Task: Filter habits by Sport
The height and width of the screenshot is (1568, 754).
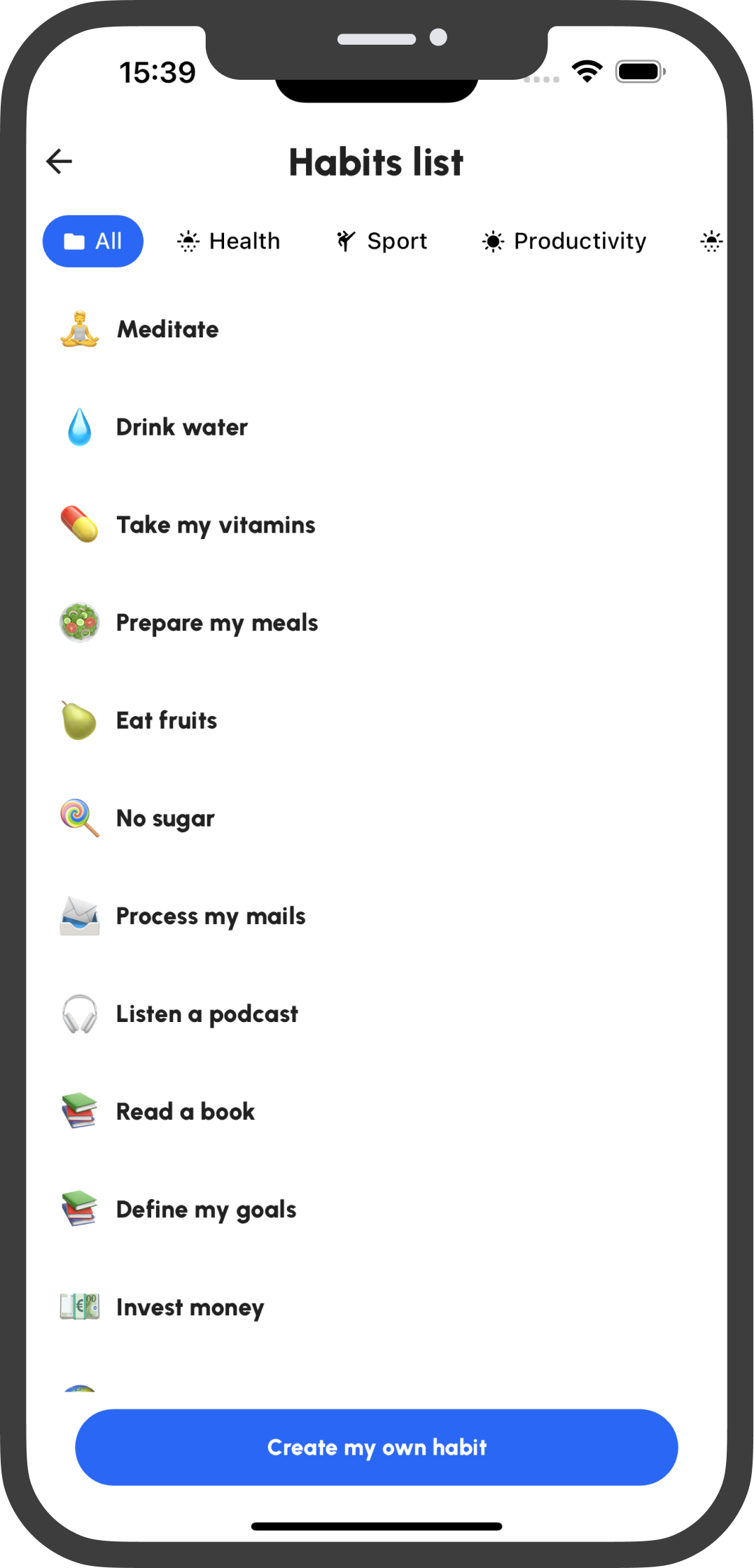Action: (x=382, y=241)
